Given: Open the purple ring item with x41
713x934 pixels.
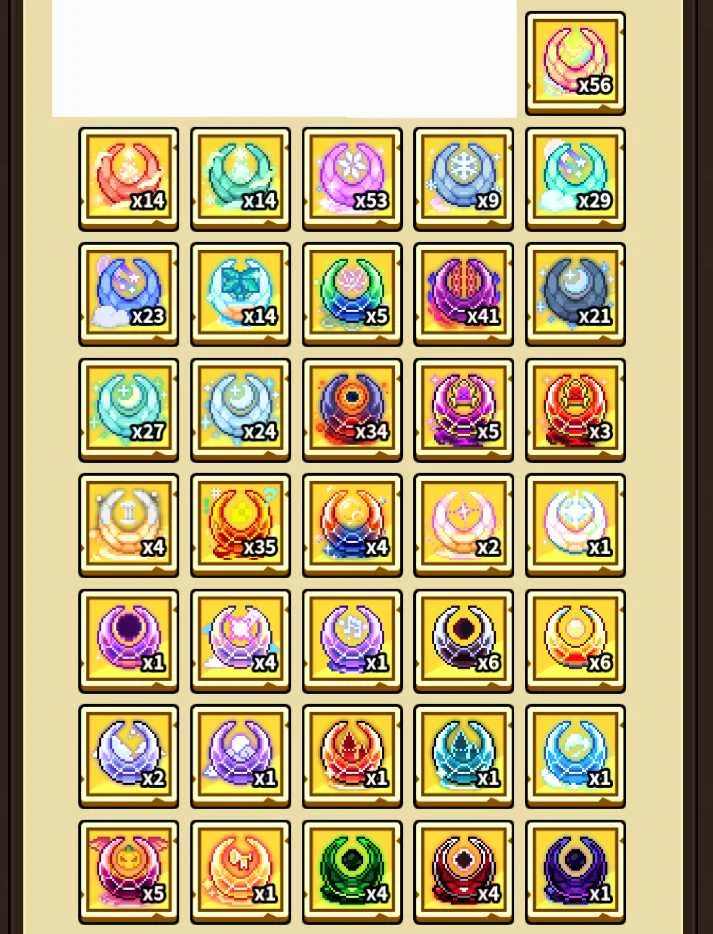Looking at the screenshot, I should click(x=463, y=294).
